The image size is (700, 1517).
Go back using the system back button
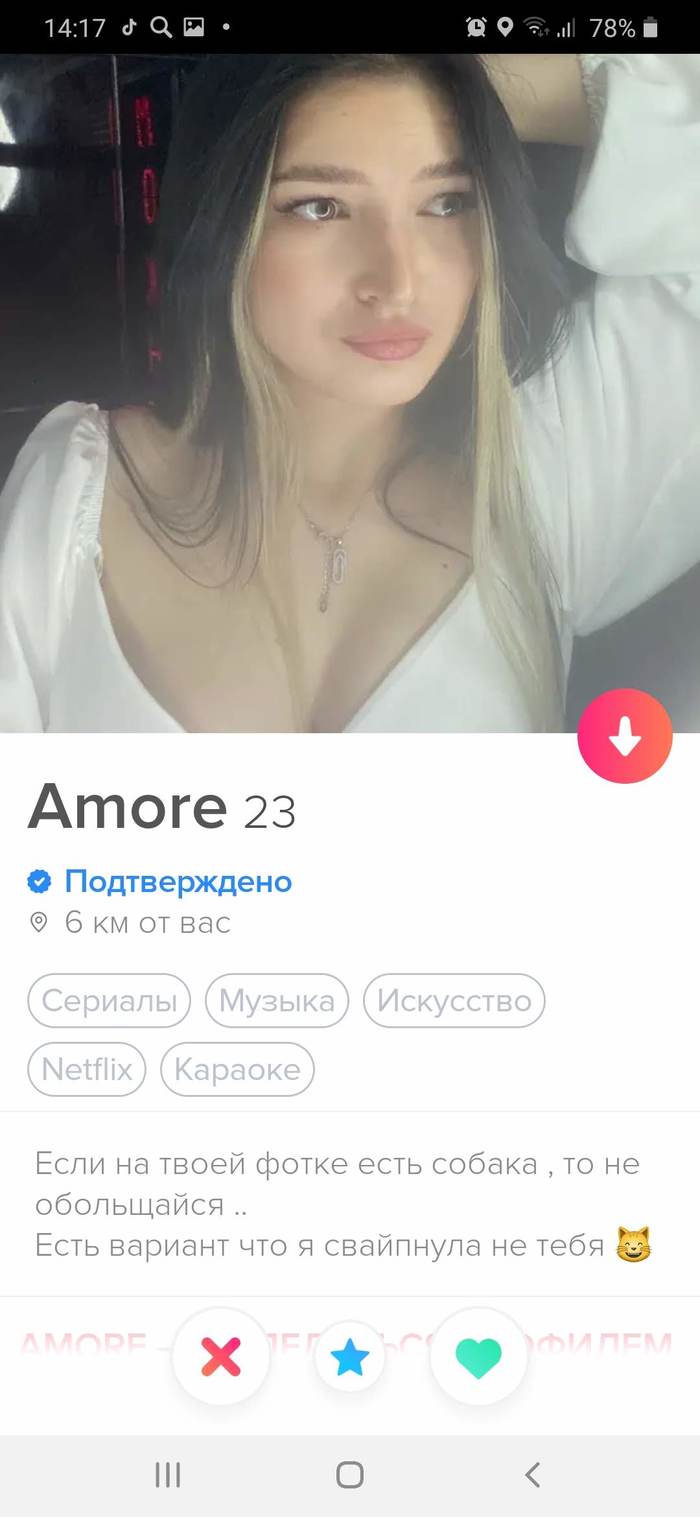tap(532, 1474)
